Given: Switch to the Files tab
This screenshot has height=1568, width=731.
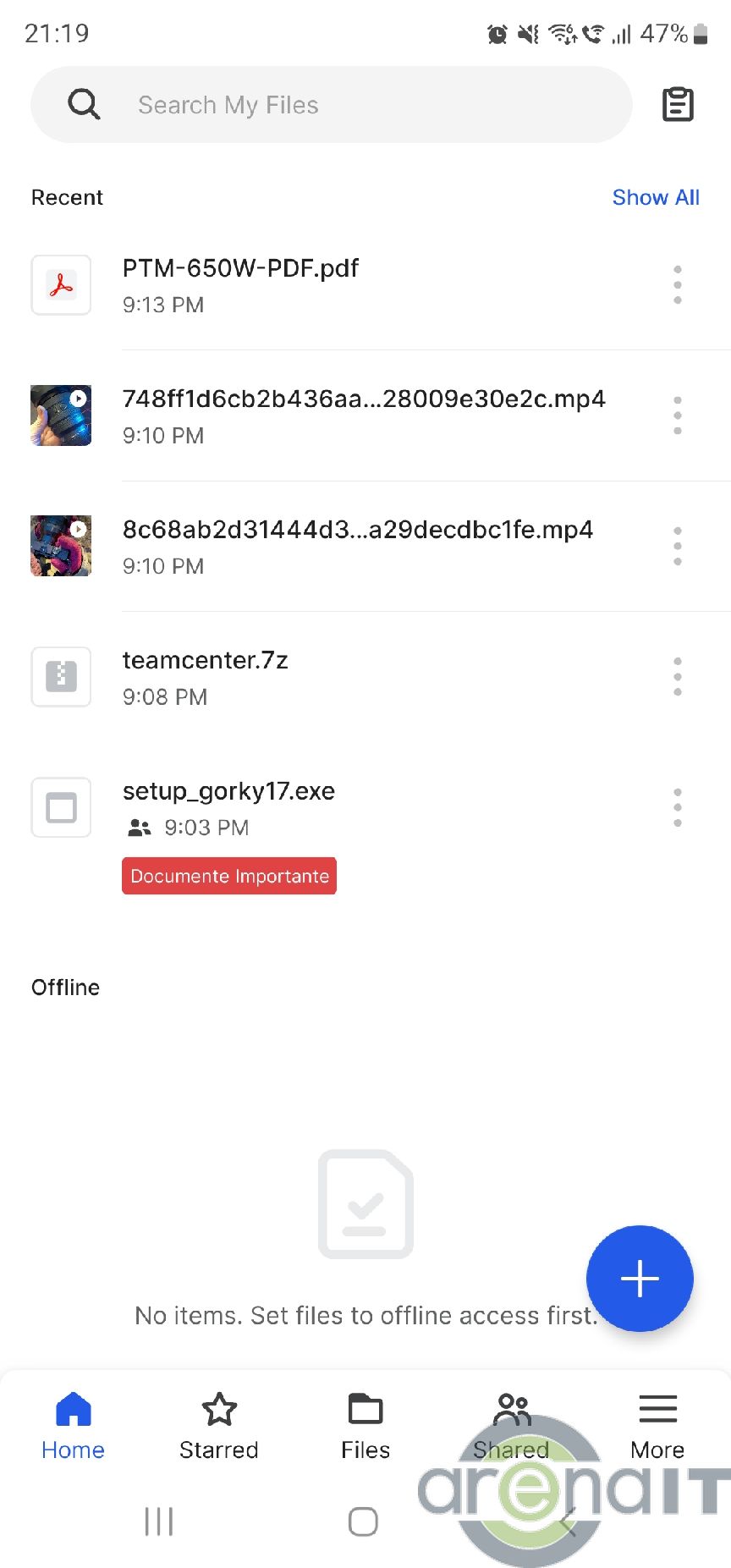Looking at the screenshot, I should click(x=365, y=1427).
